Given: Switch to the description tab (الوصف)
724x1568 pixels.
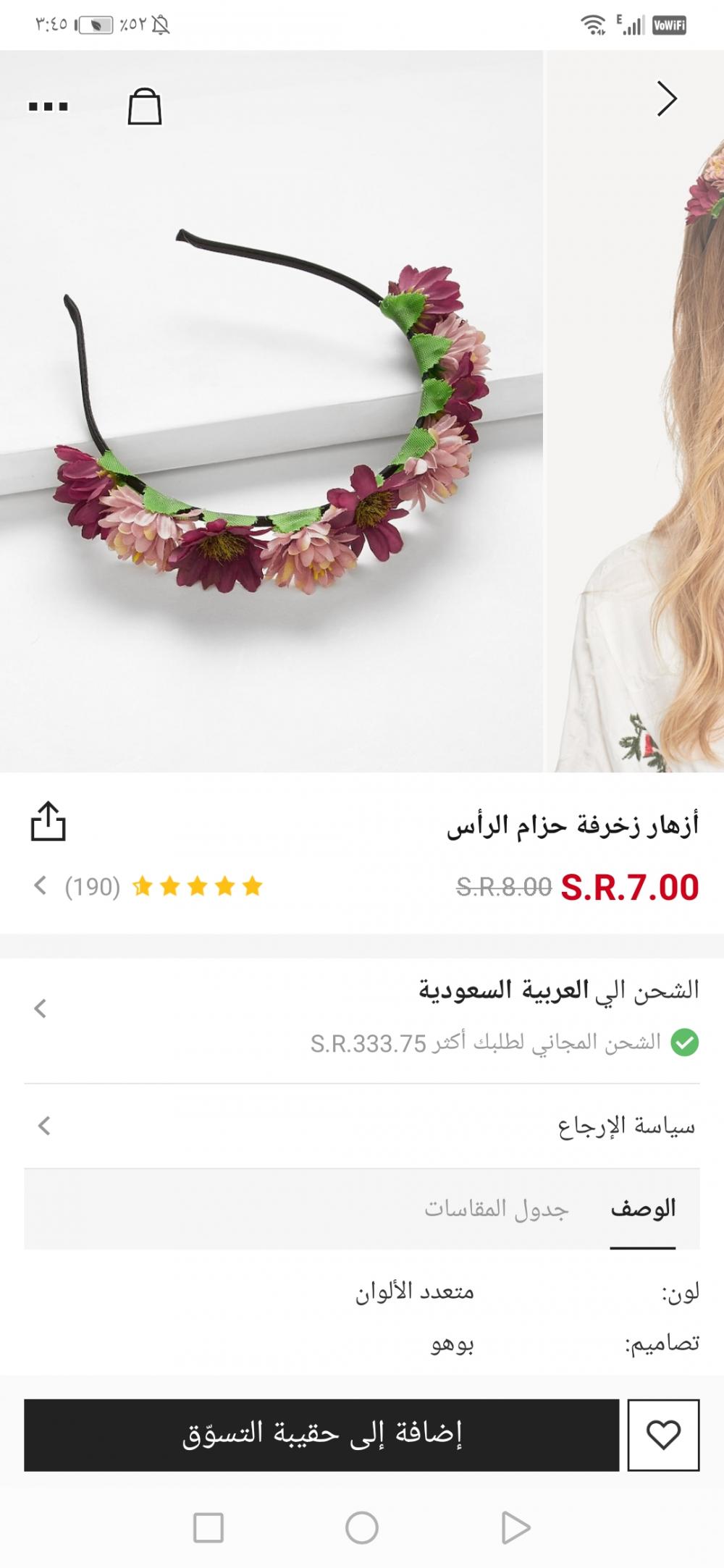Looking at the screenshot, I should (x=643, y=1208).
